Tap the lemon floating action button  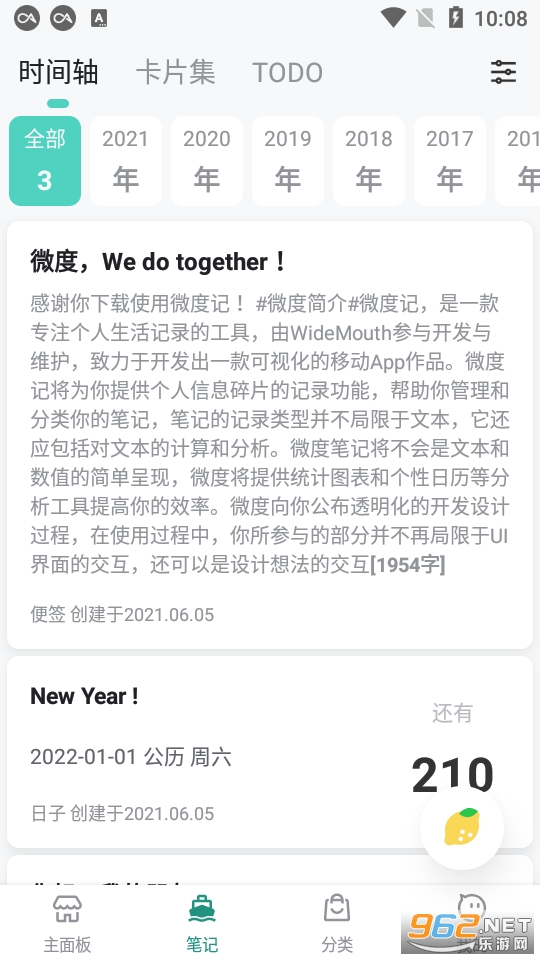462,827
